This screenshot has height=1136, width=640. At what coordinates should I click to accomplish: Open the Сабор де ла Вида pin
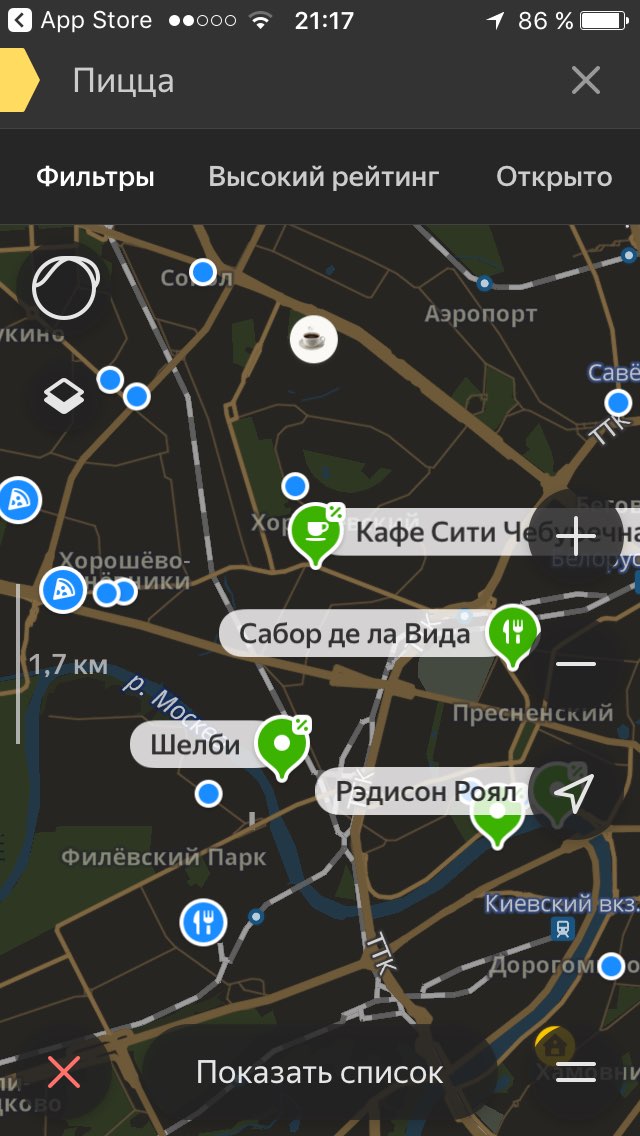(512, 635)
